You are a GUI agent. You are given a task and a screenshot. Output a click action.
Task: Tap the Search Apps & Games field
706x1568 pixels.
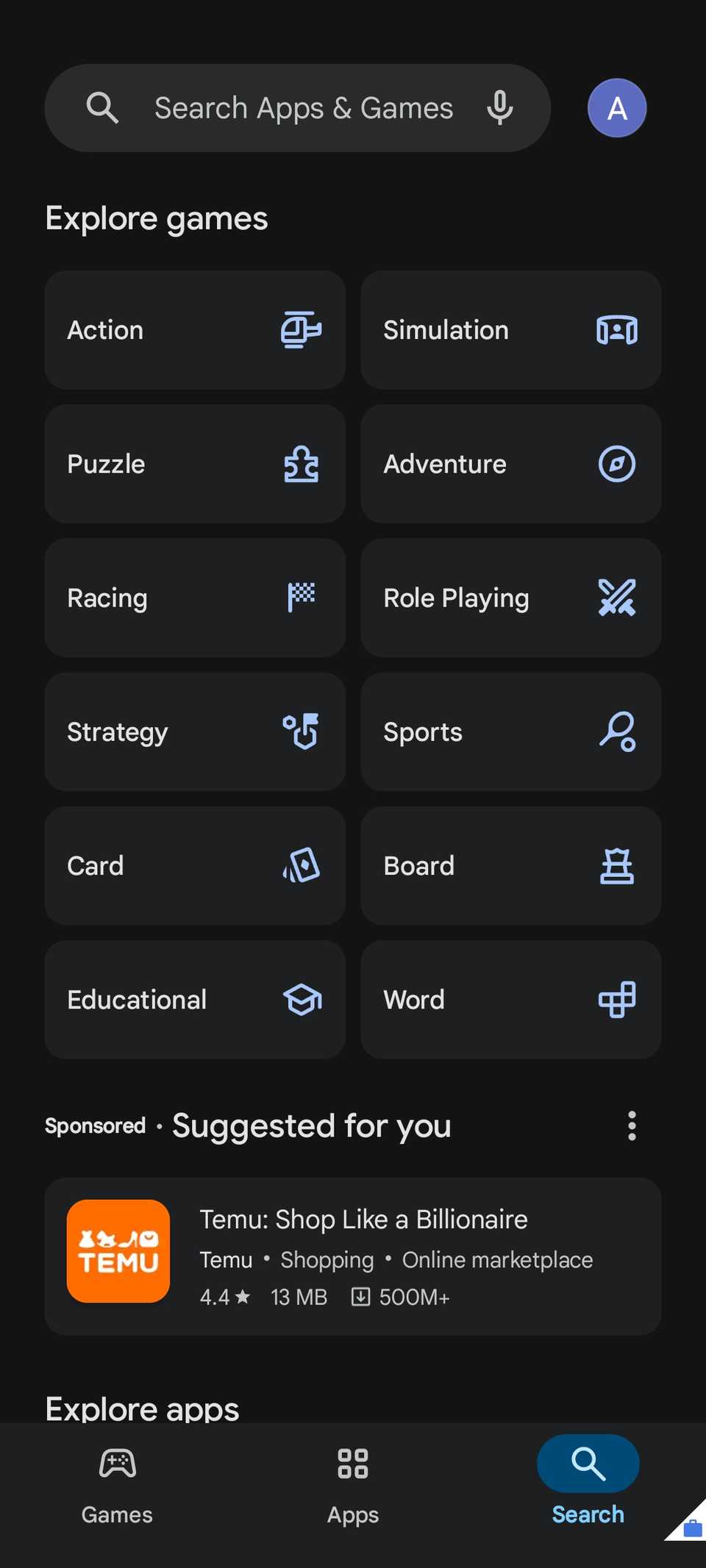pos(303,108)
